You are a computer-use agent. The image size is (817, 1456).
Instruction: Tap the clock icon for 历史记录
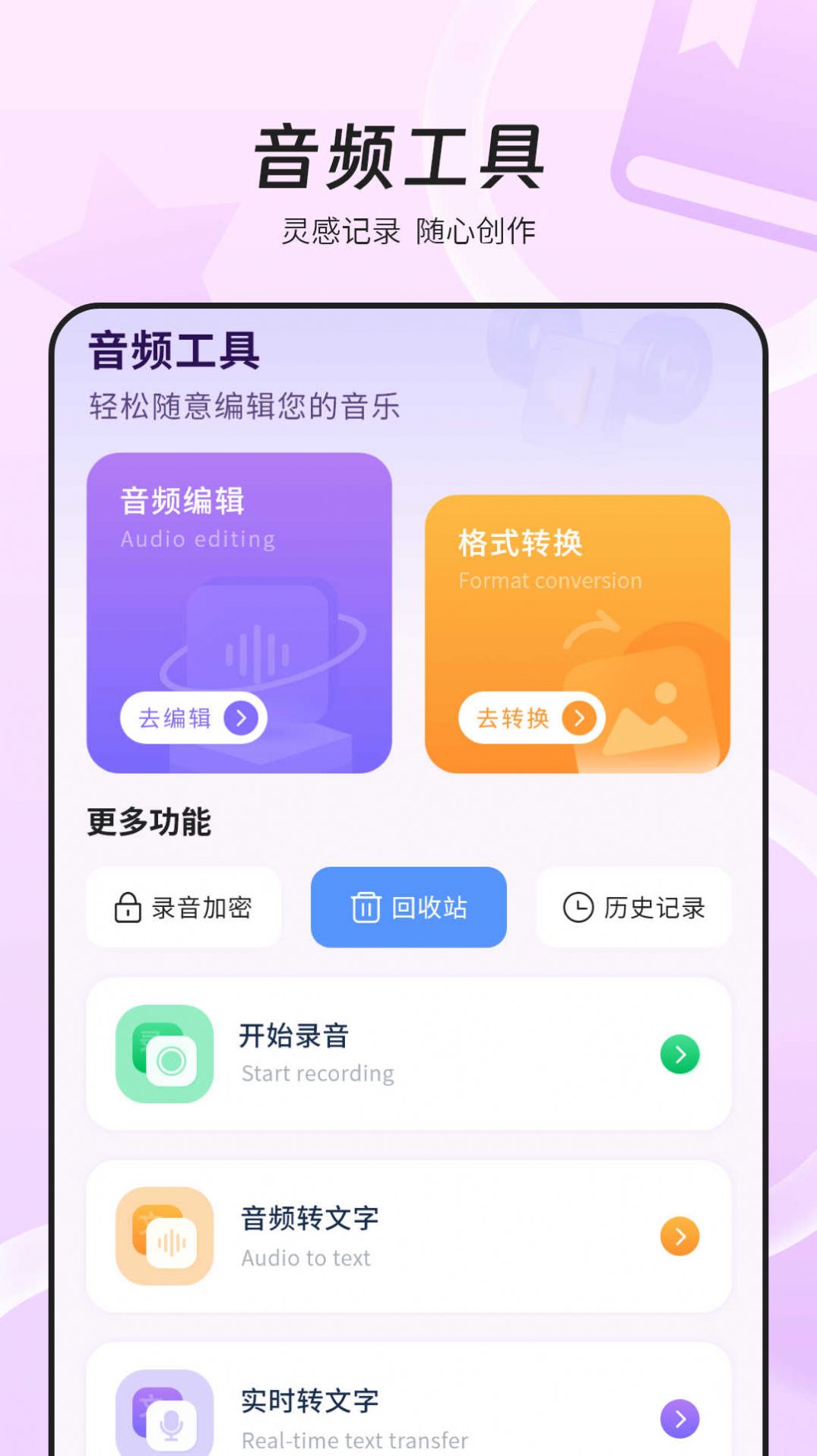pos(578,907)
